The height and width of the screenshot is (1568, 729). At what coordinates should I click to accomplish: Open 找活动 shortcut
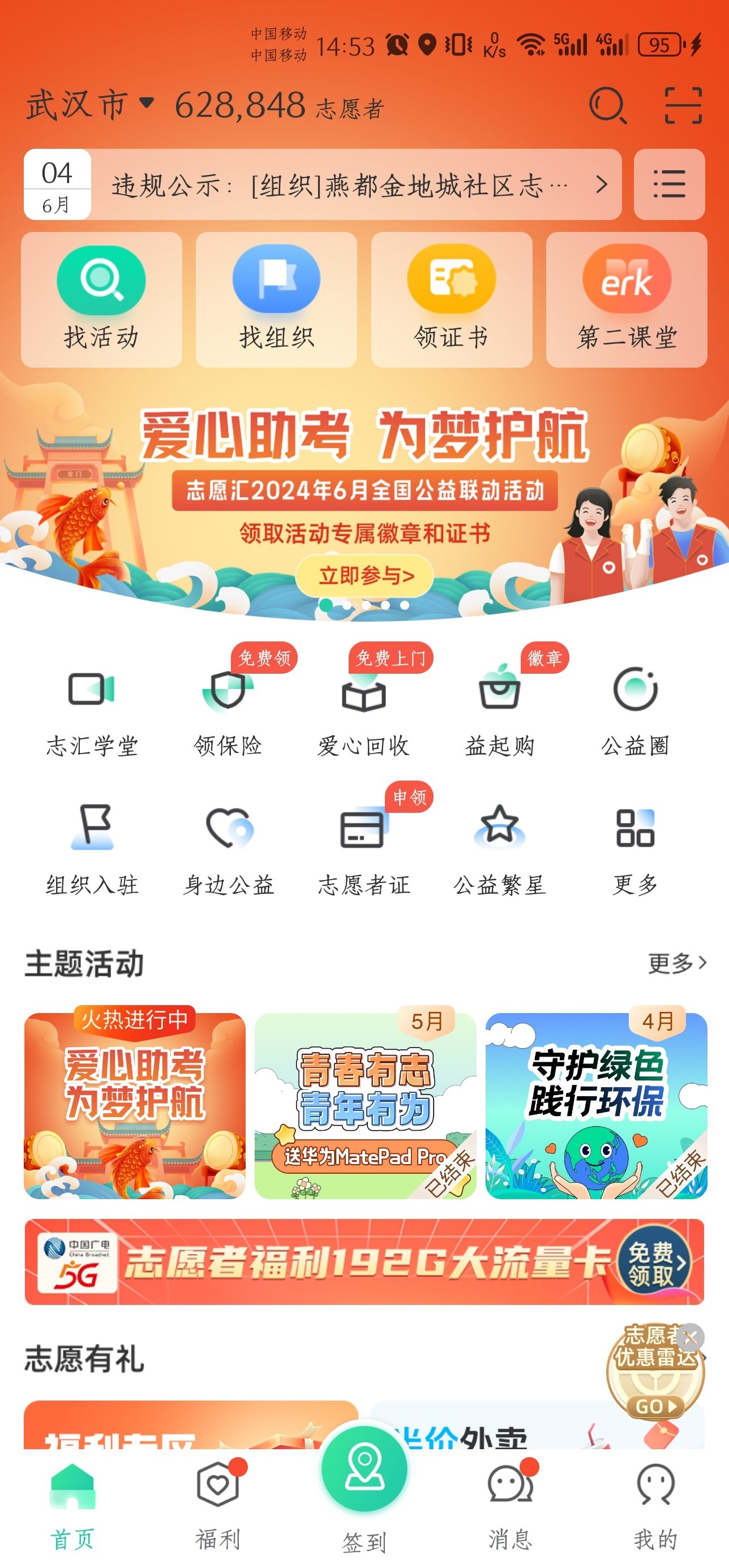[x=101, y=299]
